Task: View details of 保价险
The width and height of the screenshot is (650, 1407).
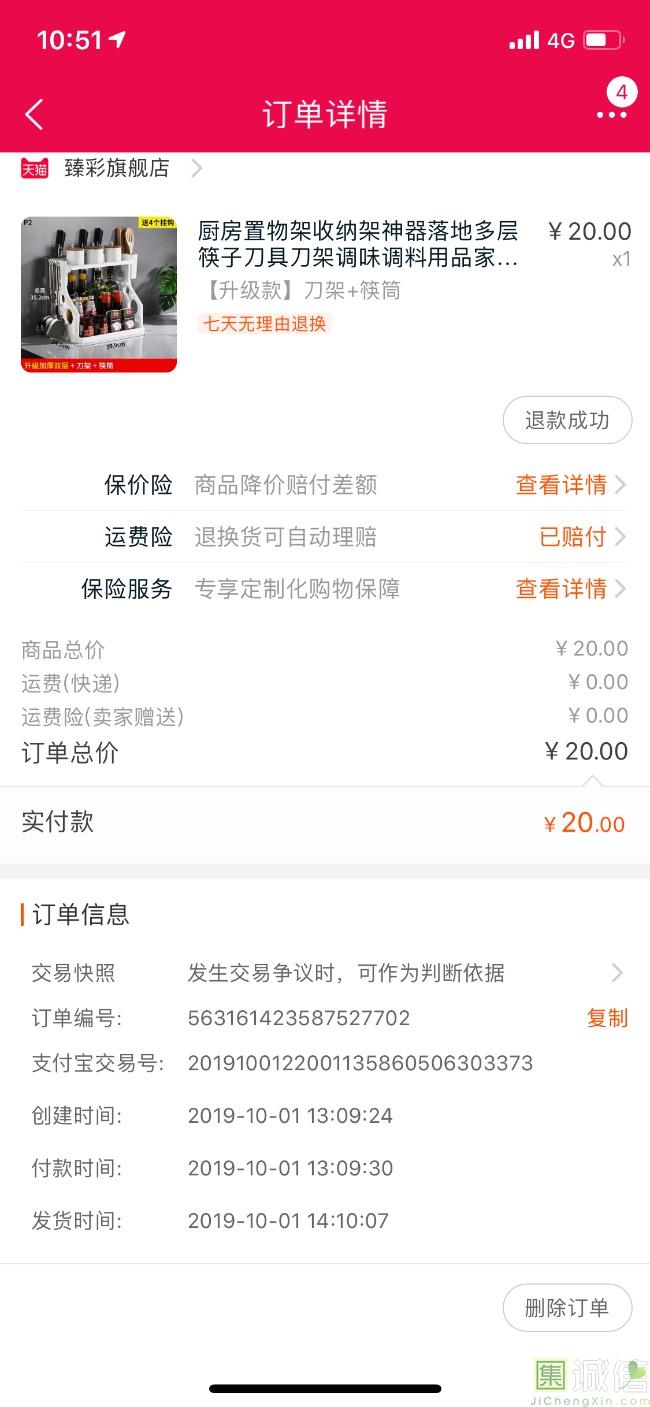Action: tap(325, 485)
